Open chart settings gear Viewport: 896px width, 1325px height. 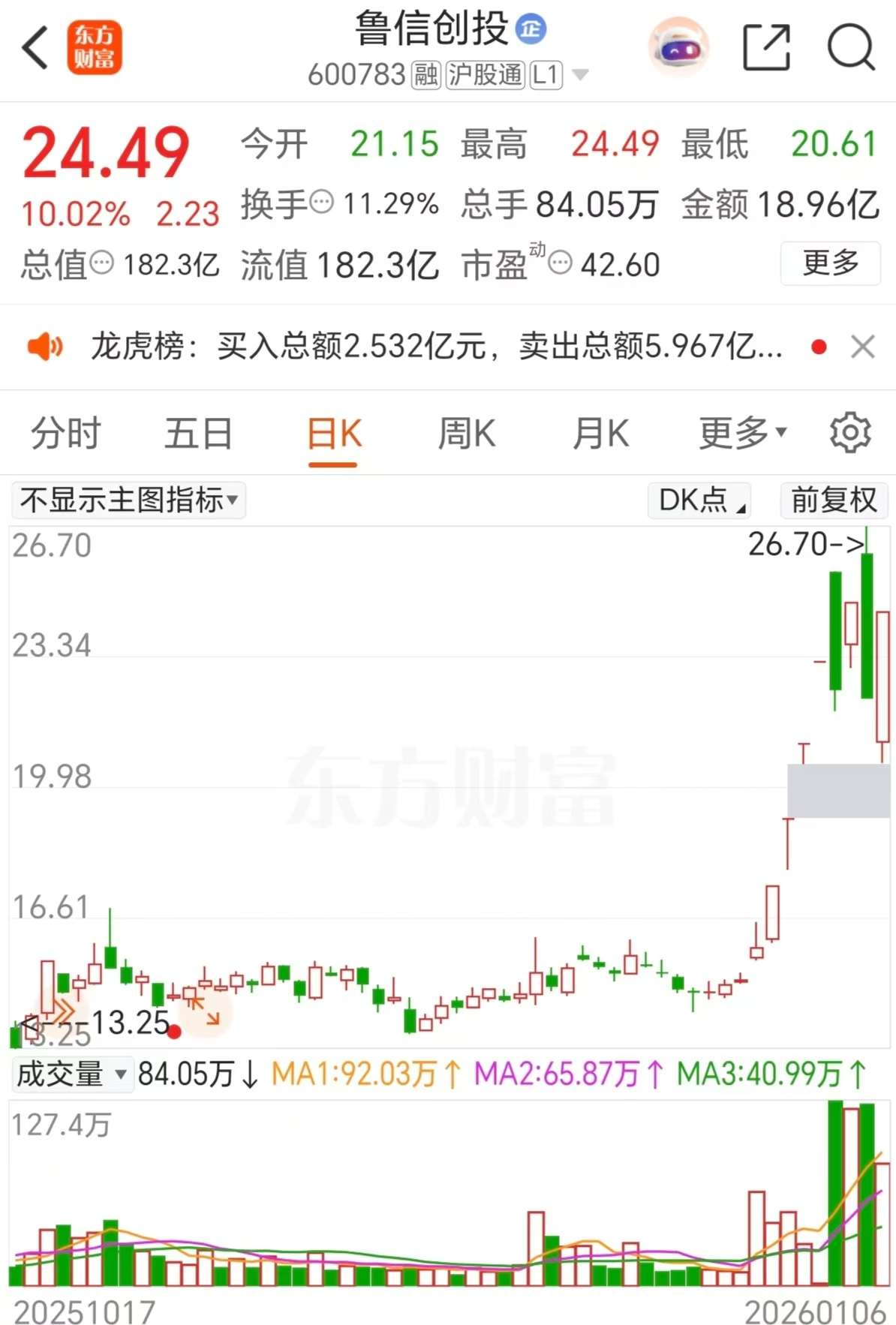[x=850, y=432]
